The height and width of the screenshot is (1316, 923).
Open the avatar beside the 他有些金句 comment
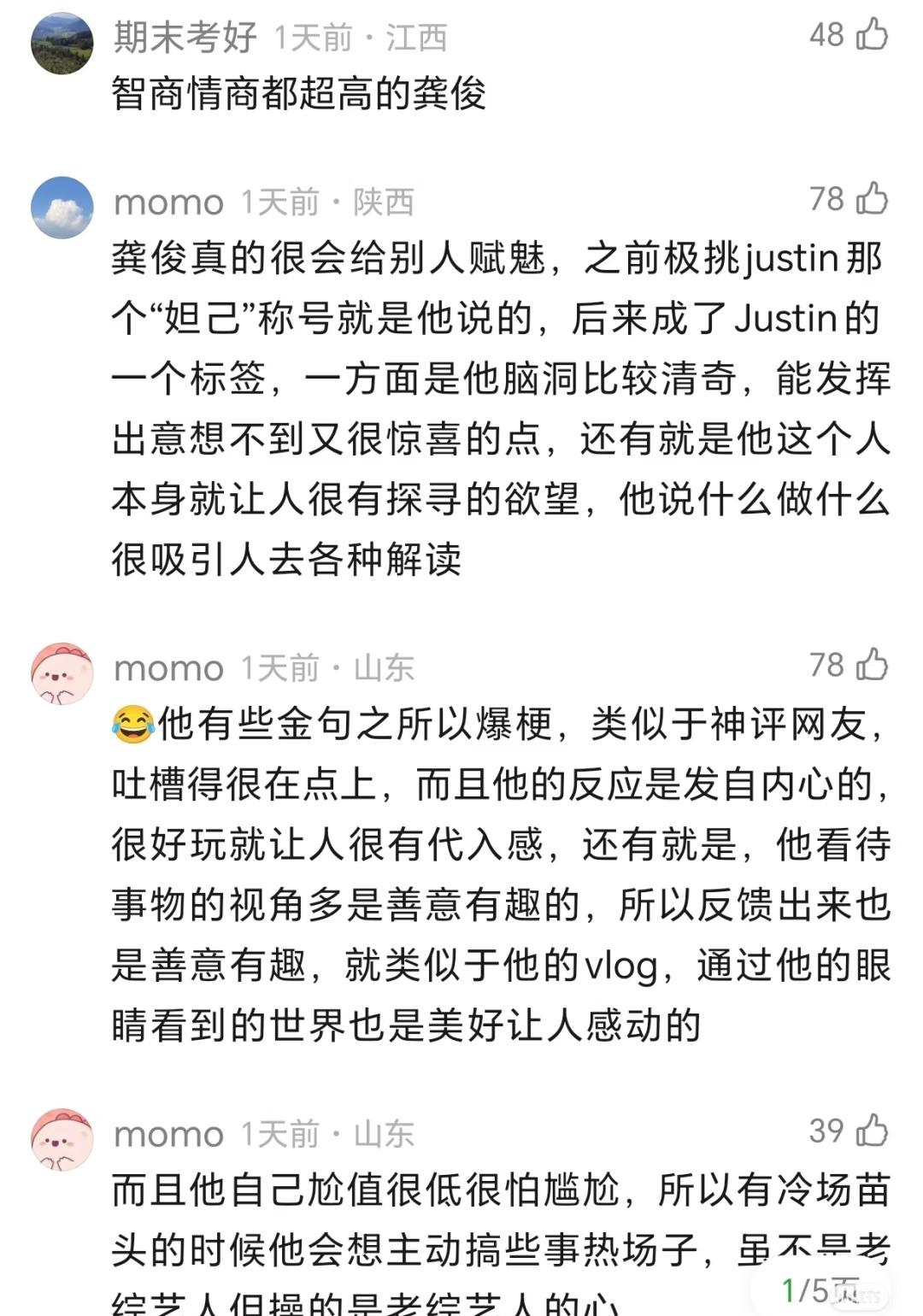pos(62,673)
